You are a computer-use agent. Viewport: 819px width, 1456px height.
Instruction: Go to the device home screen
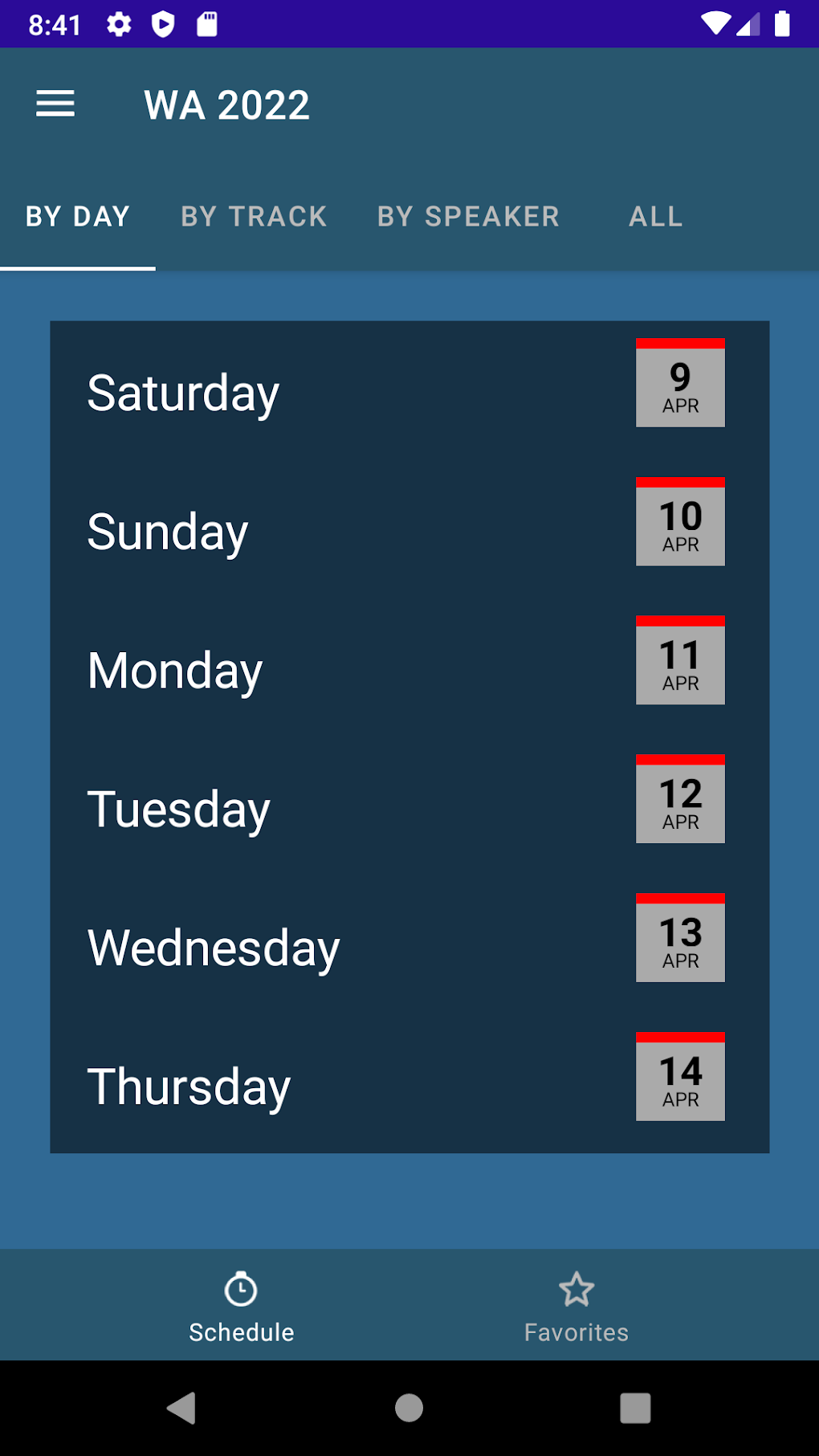pyautogui.click(x=409, y=1407)
